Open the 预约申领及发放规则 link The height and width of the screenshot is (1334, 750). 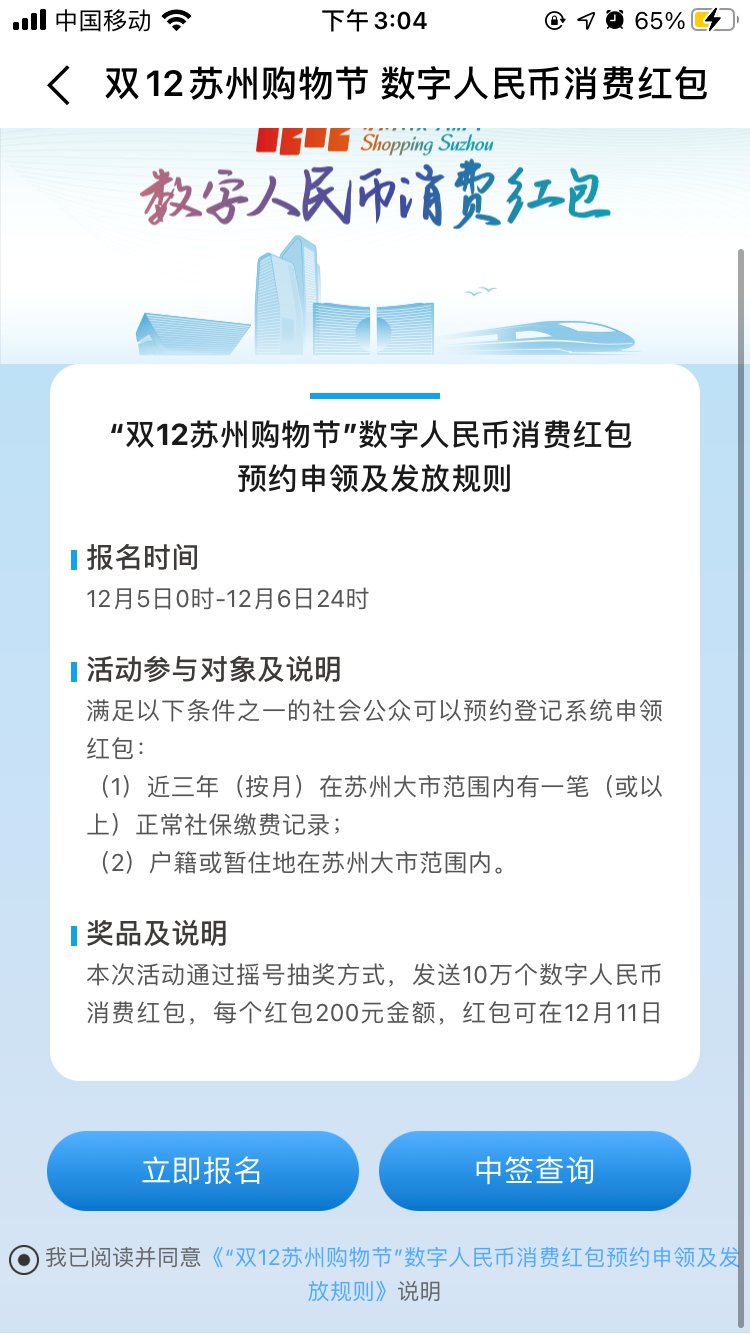point(478,1259)
